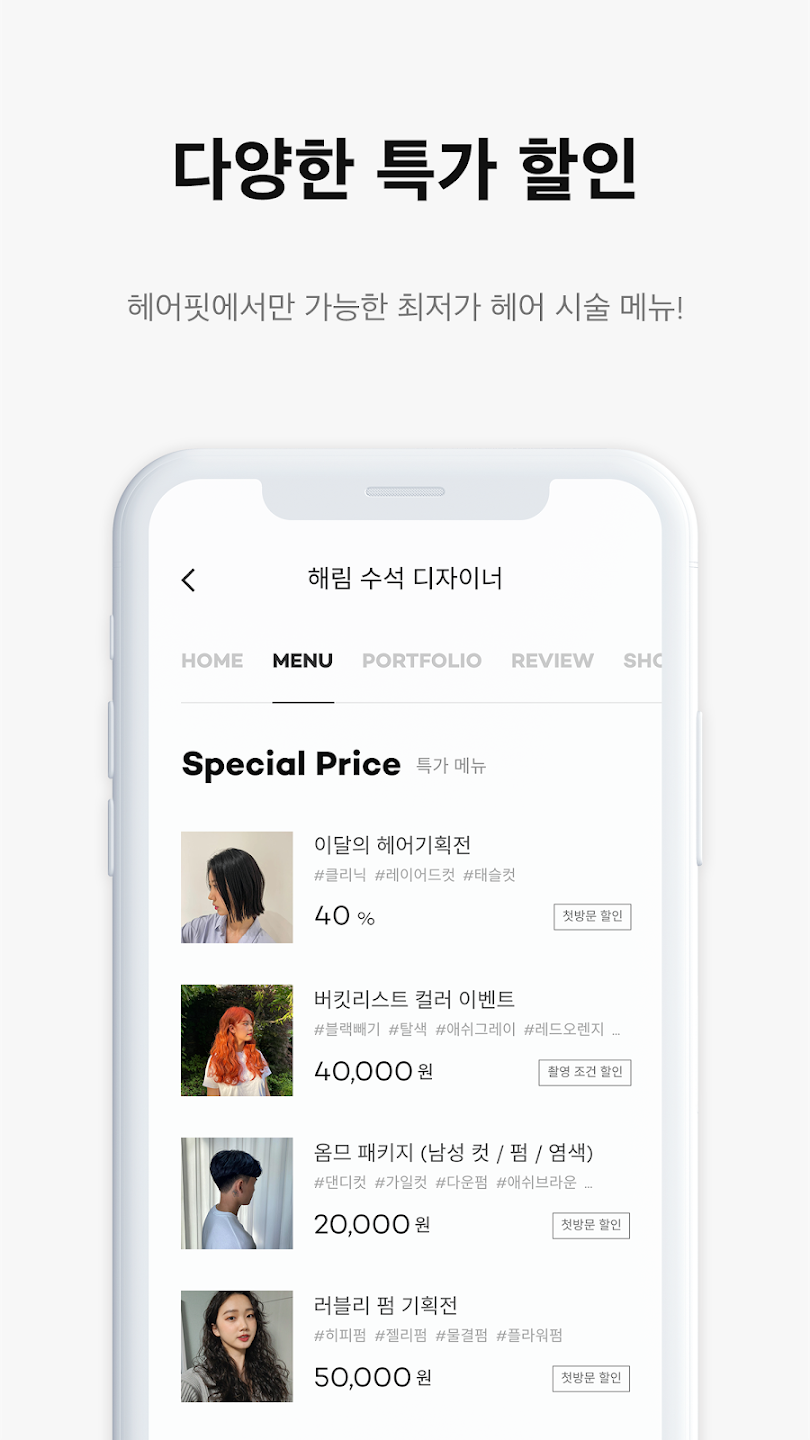Open the PORTFOLIO tab
This screenshot has height=1440, width=810.
(422, 660)
